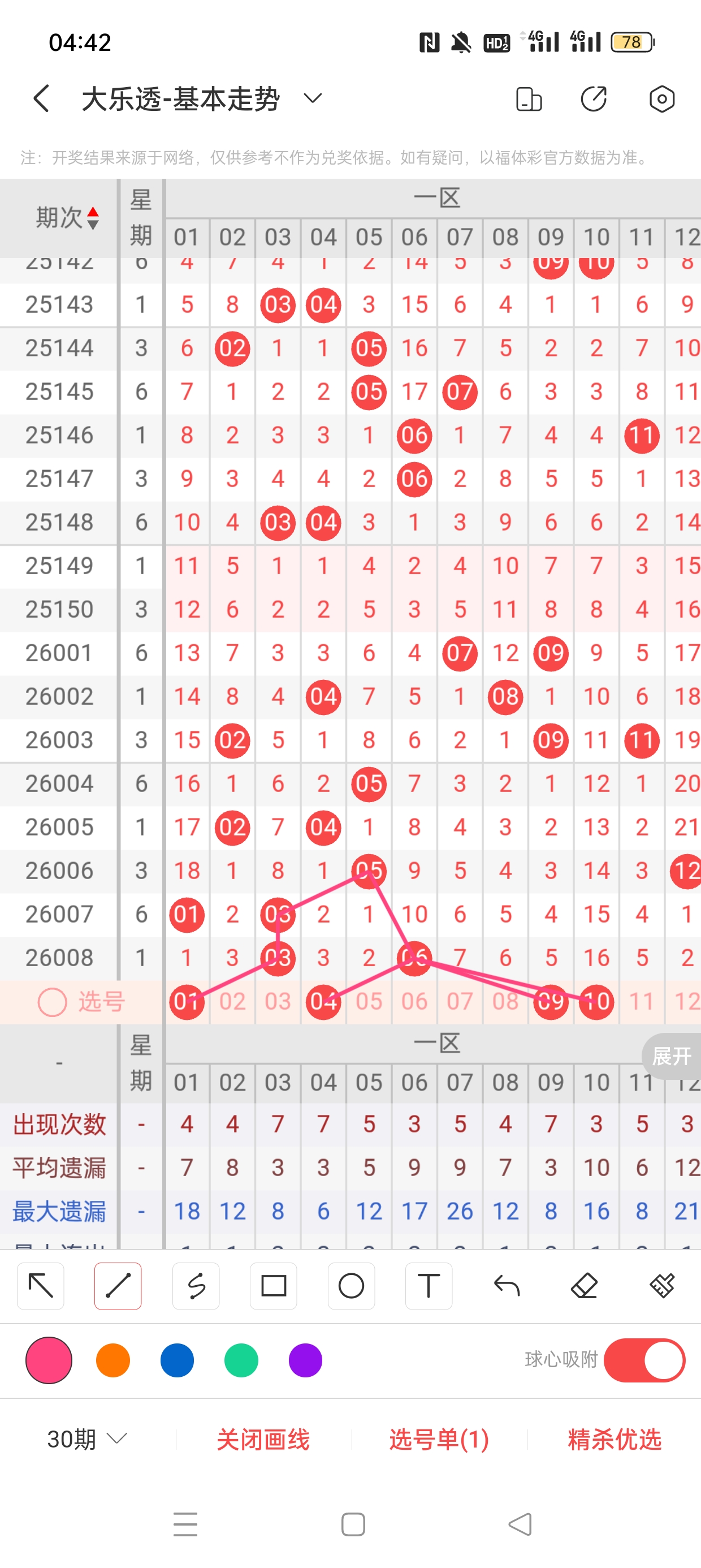Open the 大乐透-基本走势 chart type dropdown
This screenshot has height=1568, width=701.
point(313,98)
